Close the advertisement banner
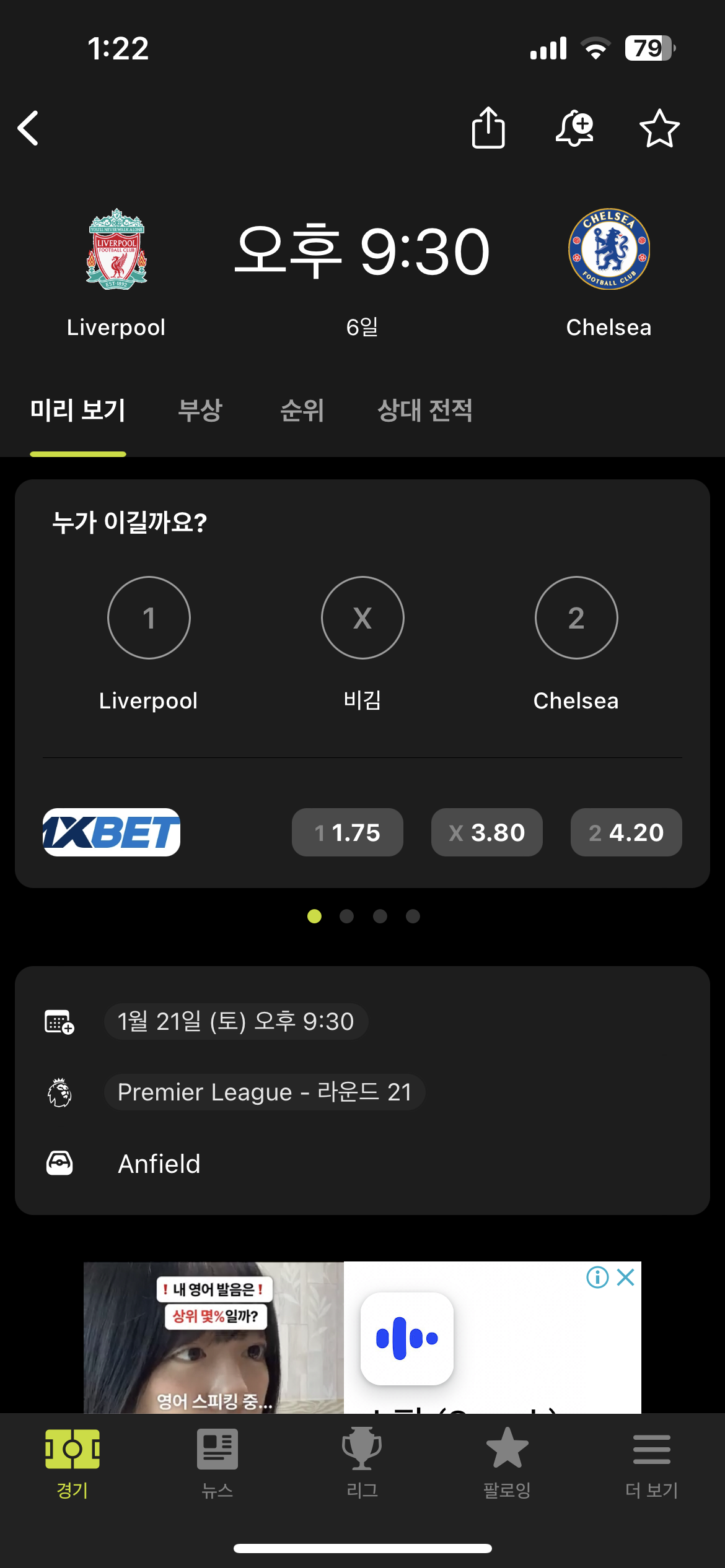The image size is (725, 1568). (626, 1277)
